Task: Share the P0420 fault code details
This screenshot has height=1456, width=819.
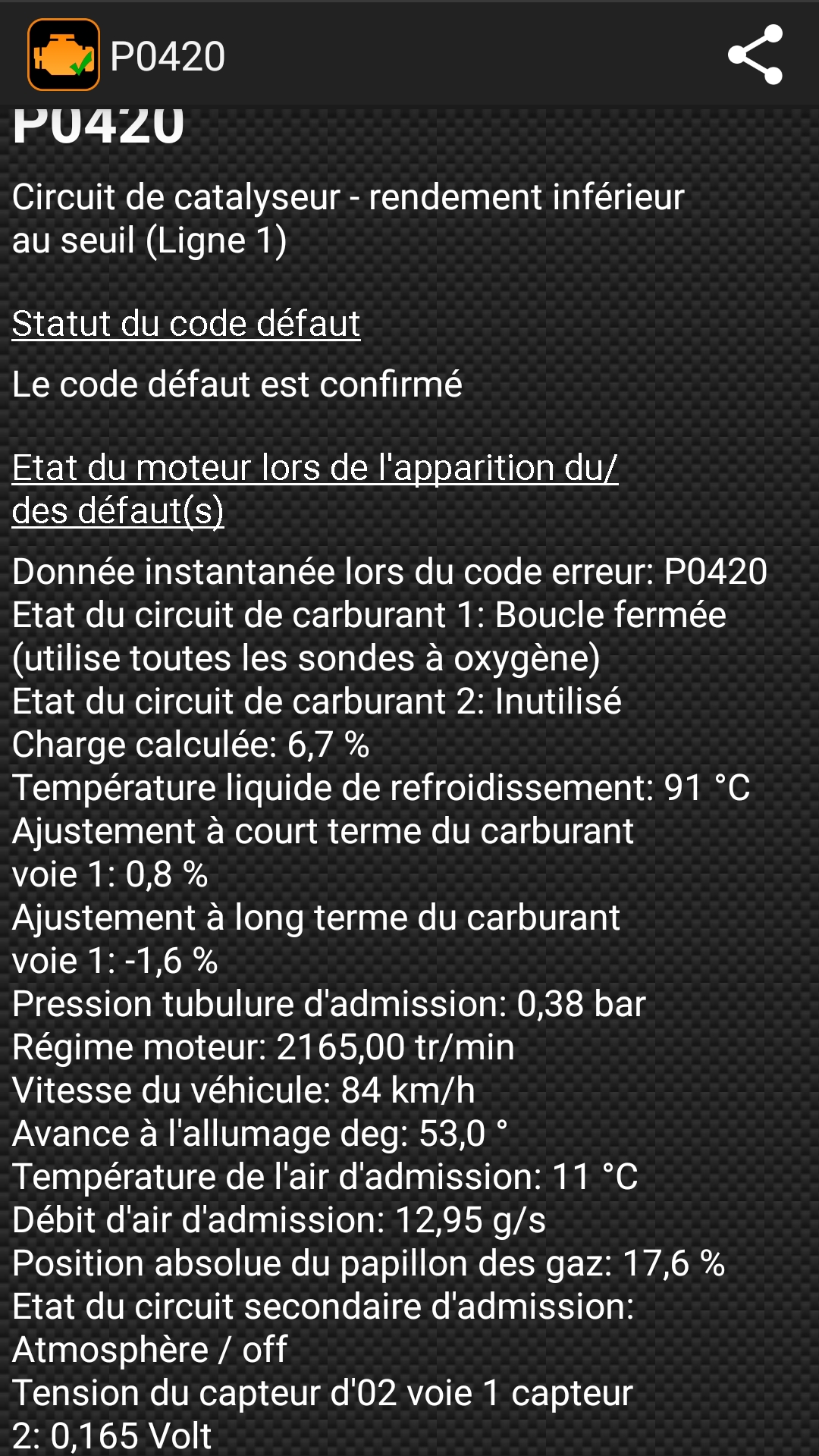Action: pos(755,55)
